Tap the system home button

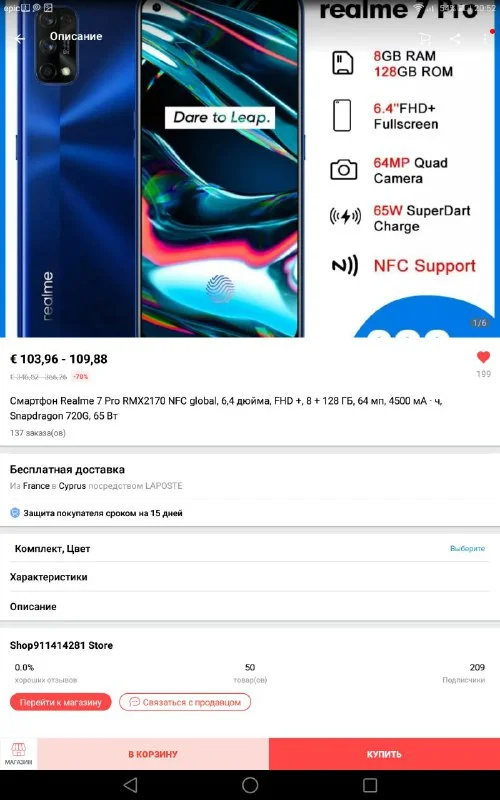(x=250, y=785)
